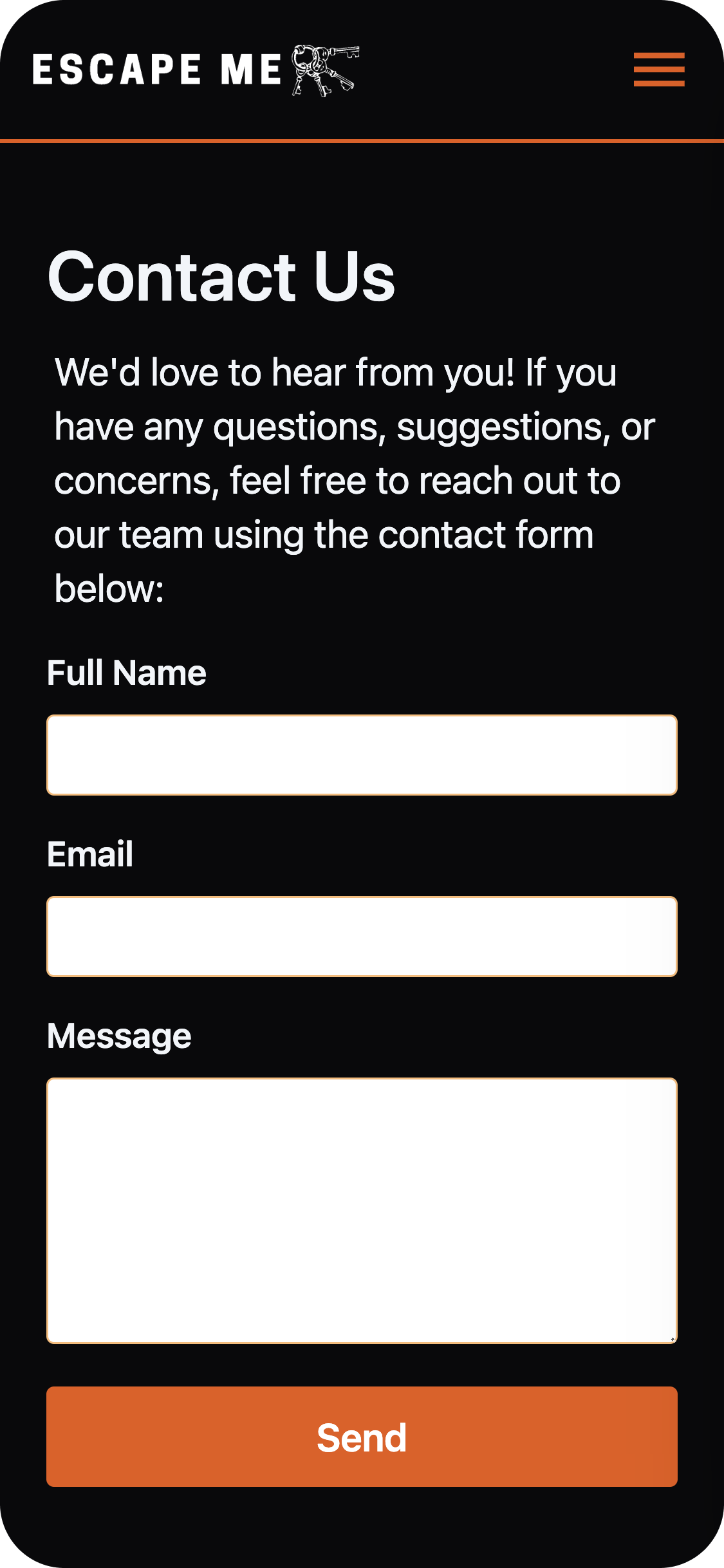Click the Contact Us heading
Image resolution: width=724 pixels, height=1568 pixels.
(222, 275)
